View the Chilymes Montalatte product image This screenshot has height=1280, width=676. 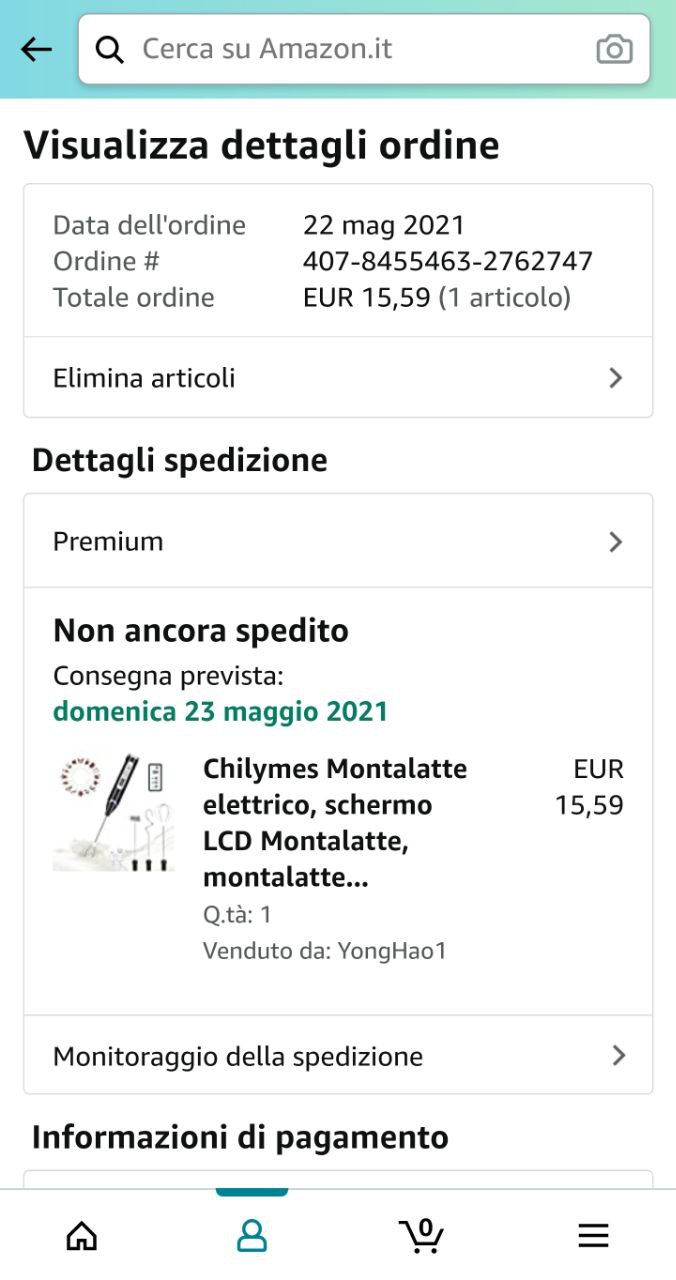[x=113, y=812]
